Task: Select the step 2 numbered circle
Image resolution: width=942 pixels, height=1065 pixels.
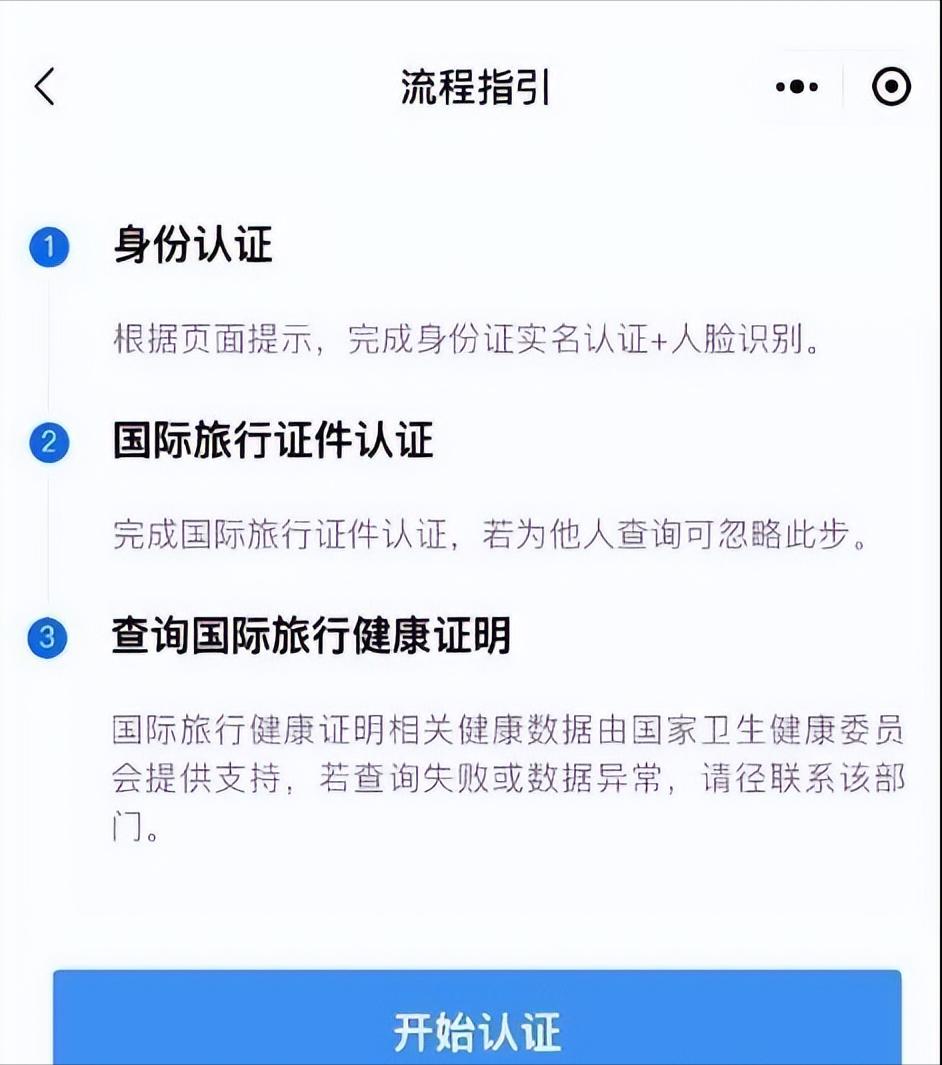Action: [x=46, y=442]
